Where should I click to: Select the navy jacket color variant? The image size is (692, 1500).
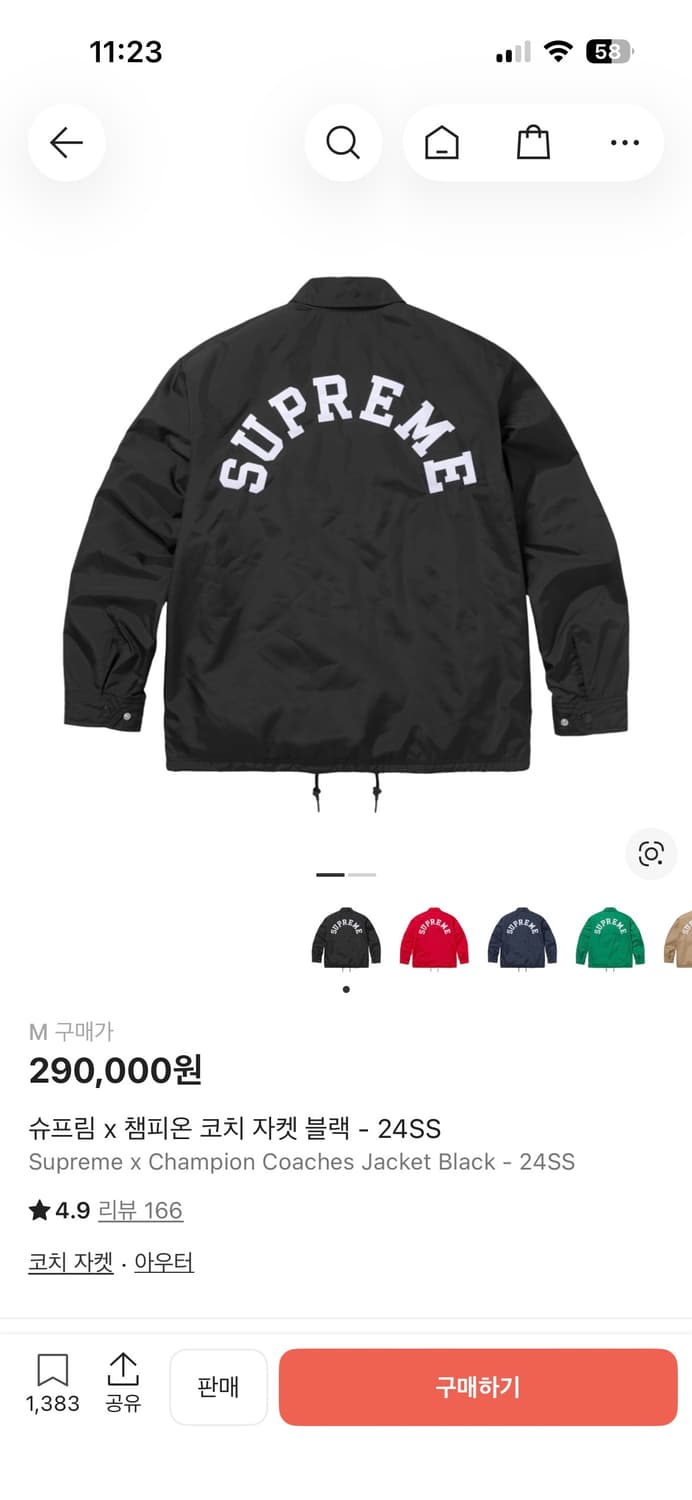[x=522, y=937]
